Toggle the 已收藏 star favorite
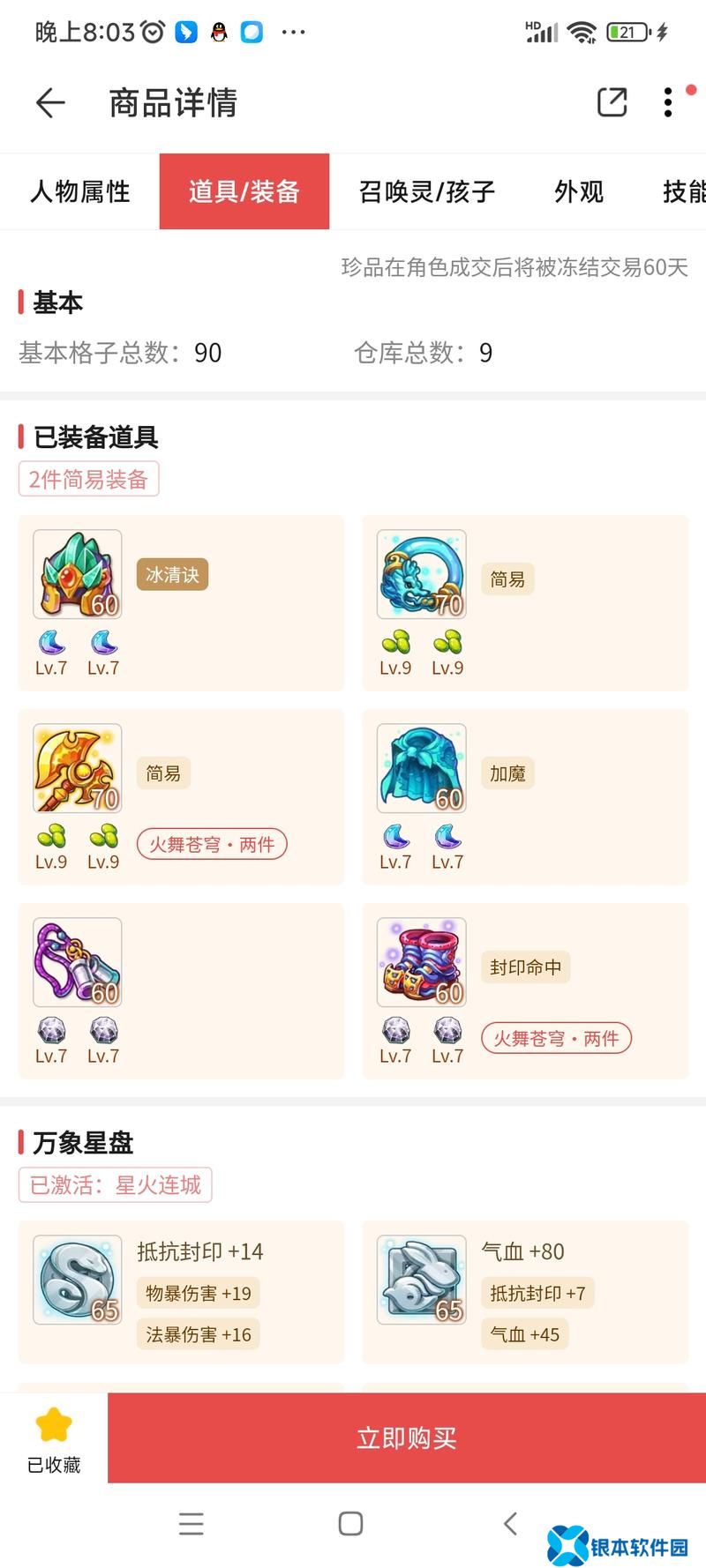Viewport: 706px width, 1568px height. click(x=54, y=1438)
